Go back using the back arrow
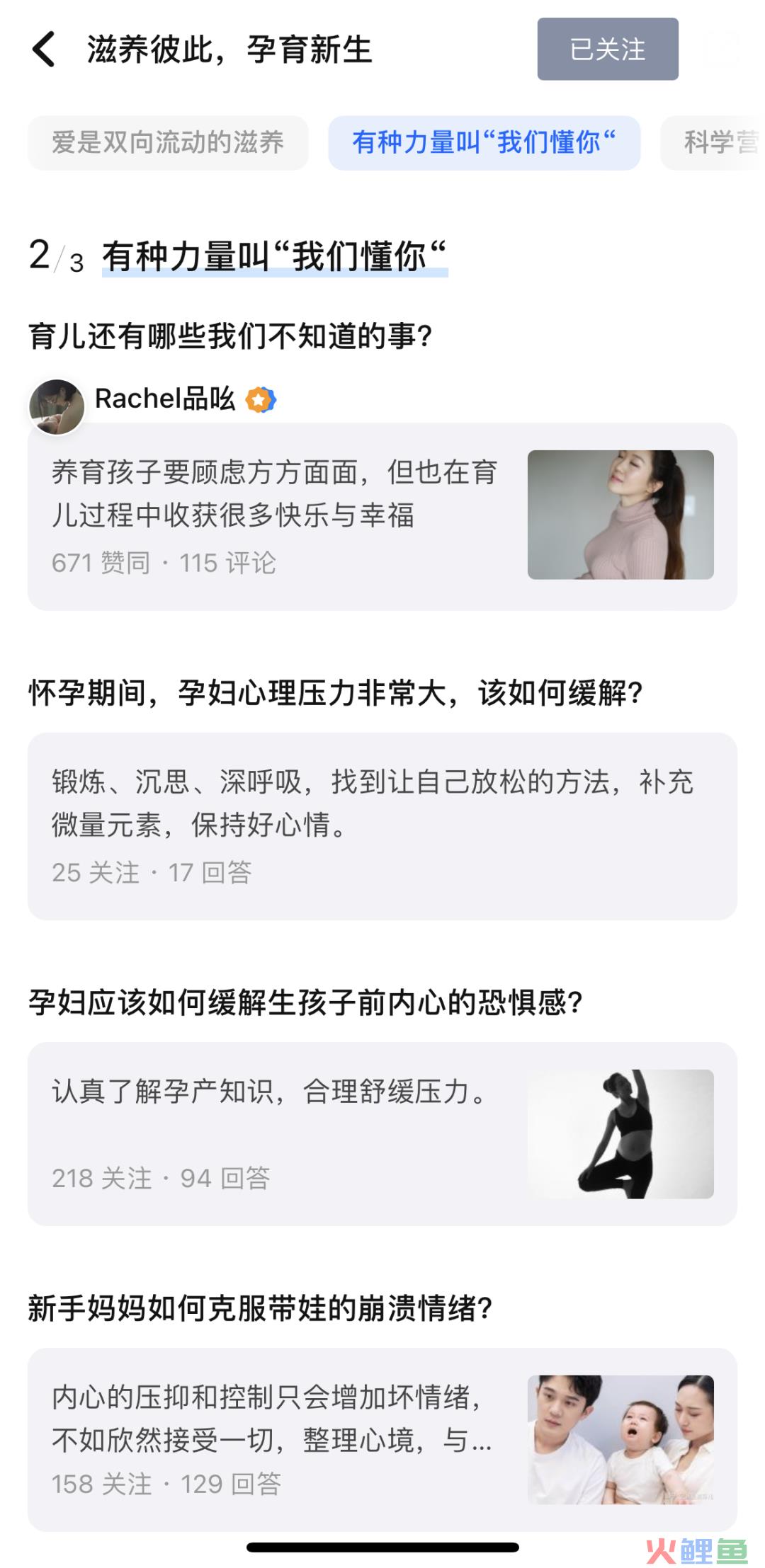 coord(44,50)
